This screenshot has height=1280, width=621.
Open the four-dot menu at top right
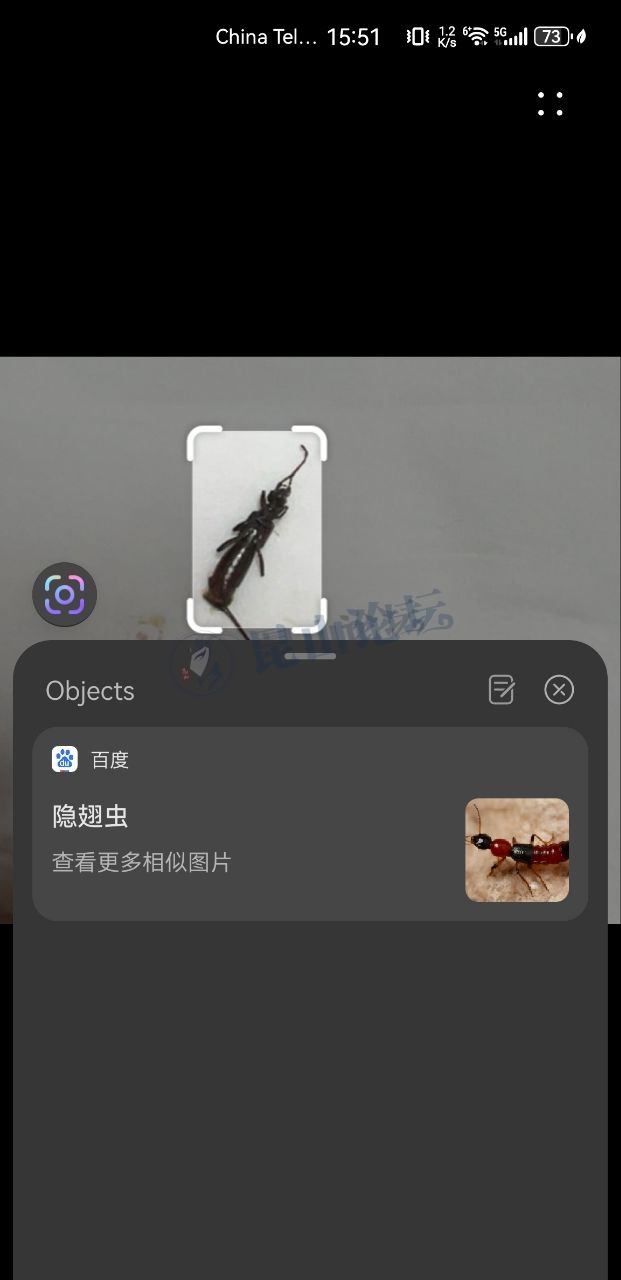(550, 104)
